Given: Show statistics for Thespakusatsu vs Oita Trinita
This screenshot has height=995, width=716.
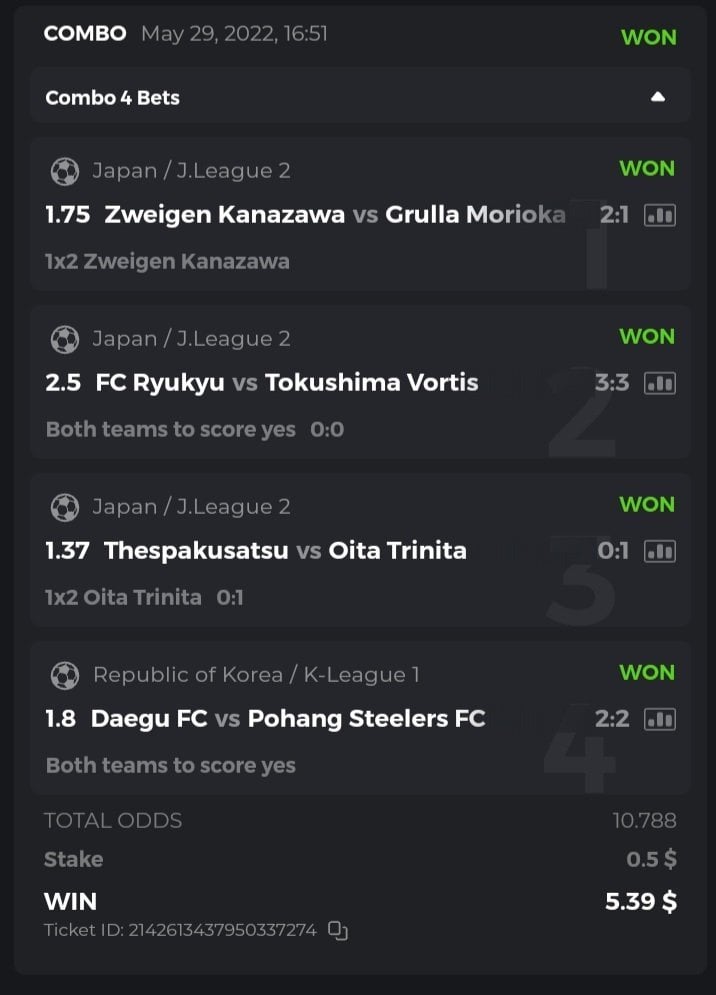Looking at the screenshot, I should (x=659, y=551).
